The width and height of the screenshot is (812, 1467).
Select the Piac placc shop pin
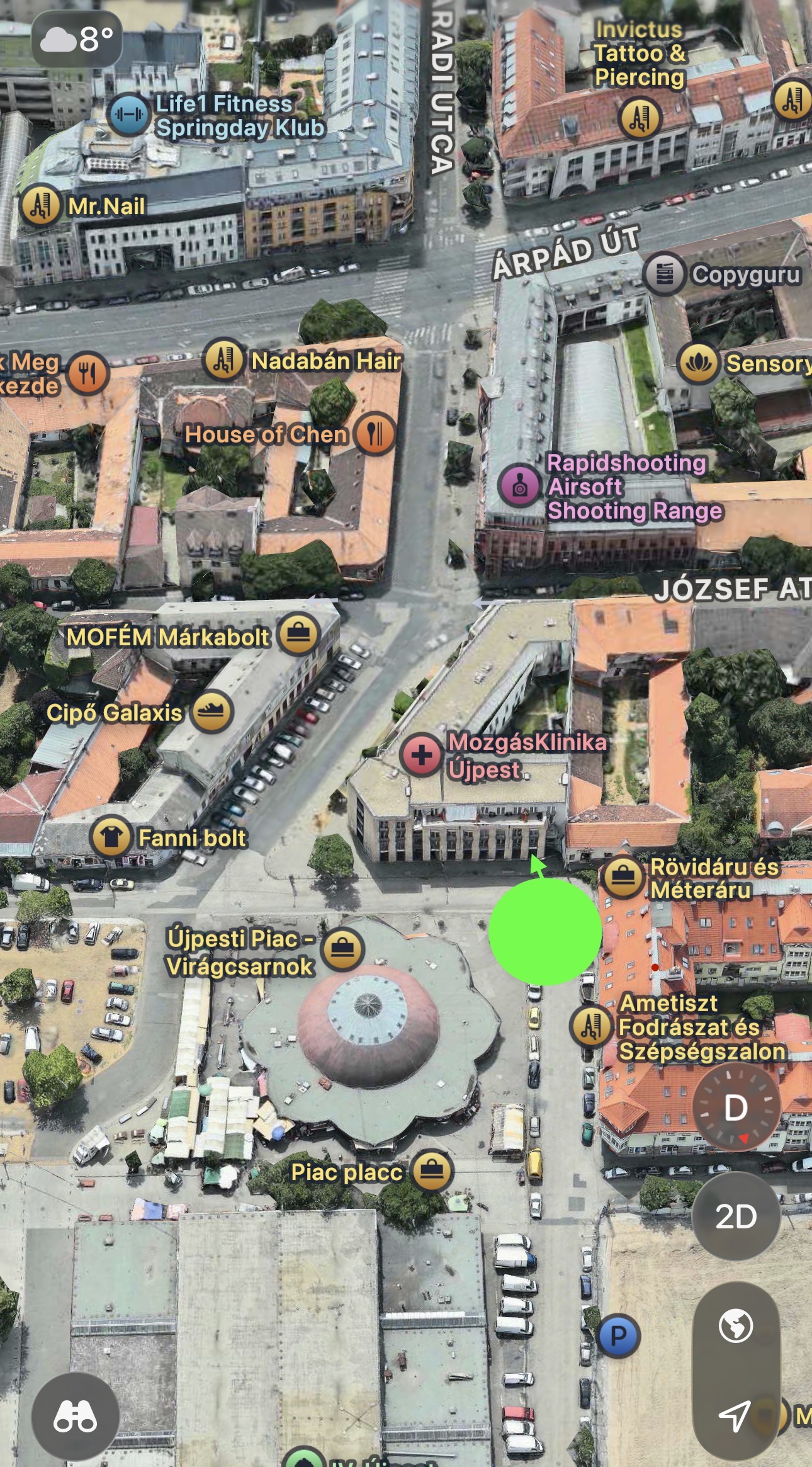tap(432, 1171)
